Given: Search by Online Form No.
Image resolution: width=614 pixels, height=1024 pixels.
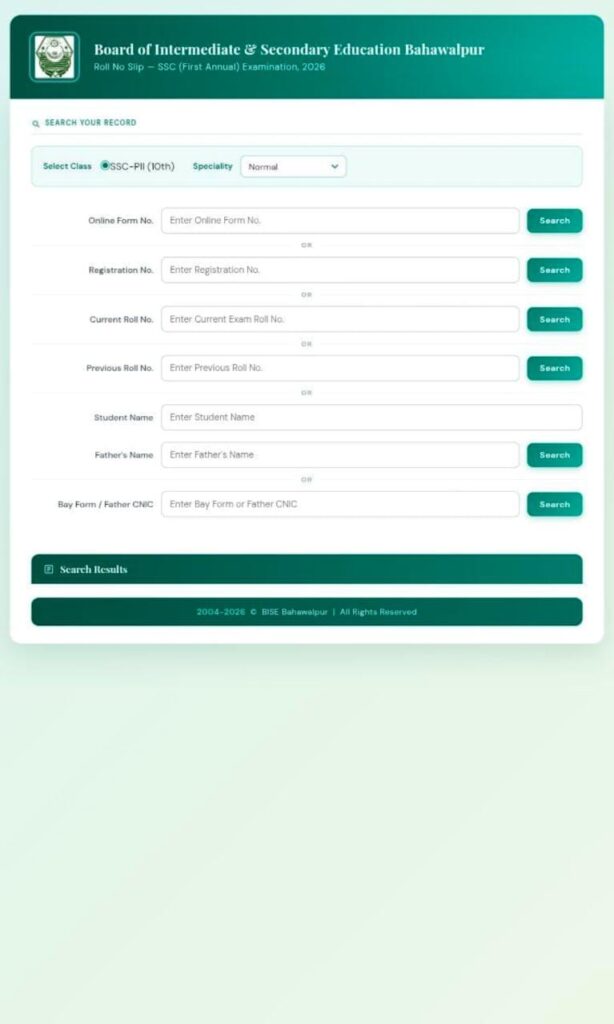Looking at the screenshot, I should 554,220.
